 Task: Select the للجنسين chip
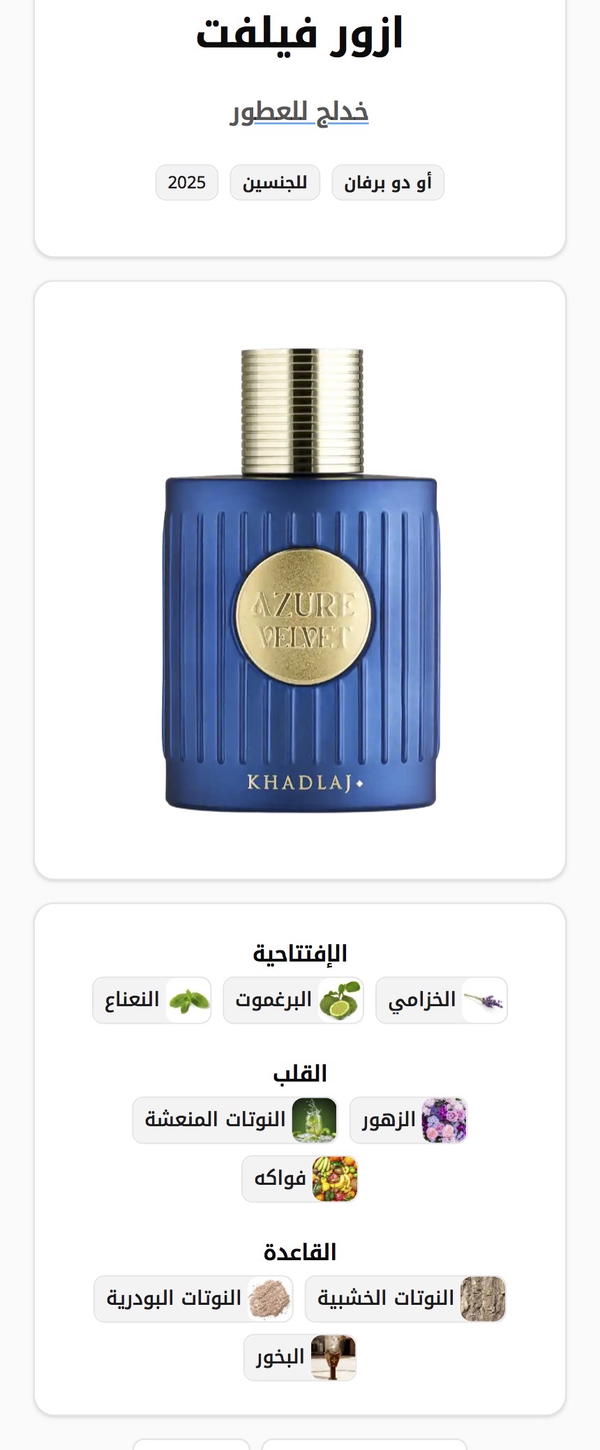(x=275, y=183)
